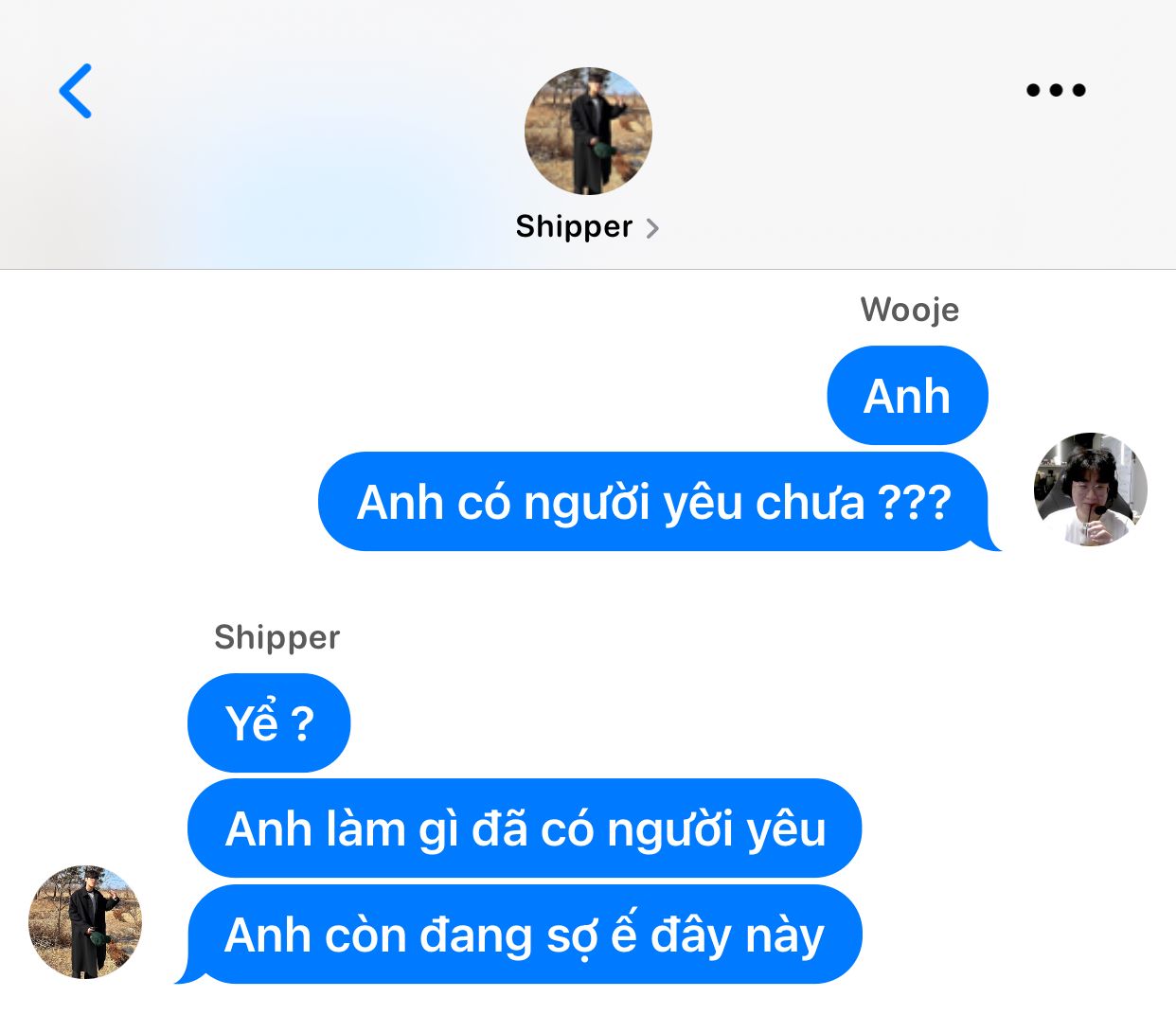The image size is (1176, 1015).
Task: Open Shipper's avatar next to last message
Action: click(85, 921)
